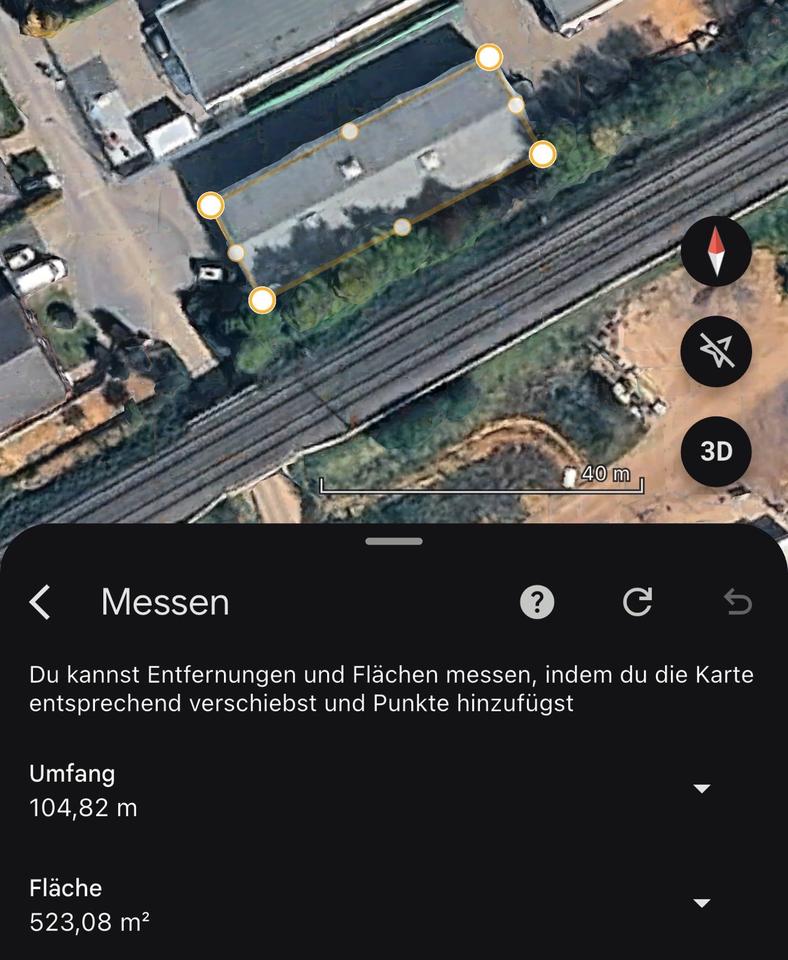Switch the map to 3D view
The height and width of the screenshot is (960, 788).
click(716, 451)
